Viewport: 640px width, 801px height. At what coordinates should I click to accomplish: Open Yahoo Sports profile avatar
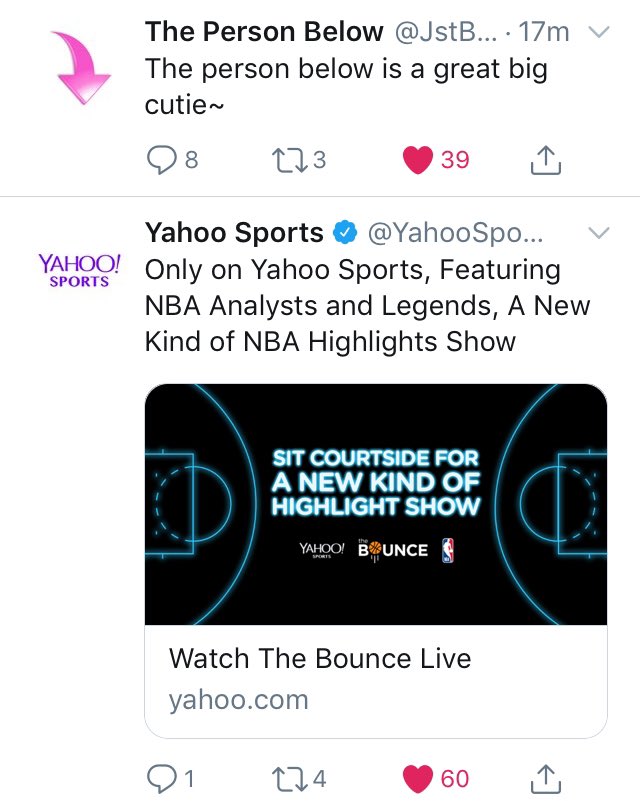coord(80,270)
